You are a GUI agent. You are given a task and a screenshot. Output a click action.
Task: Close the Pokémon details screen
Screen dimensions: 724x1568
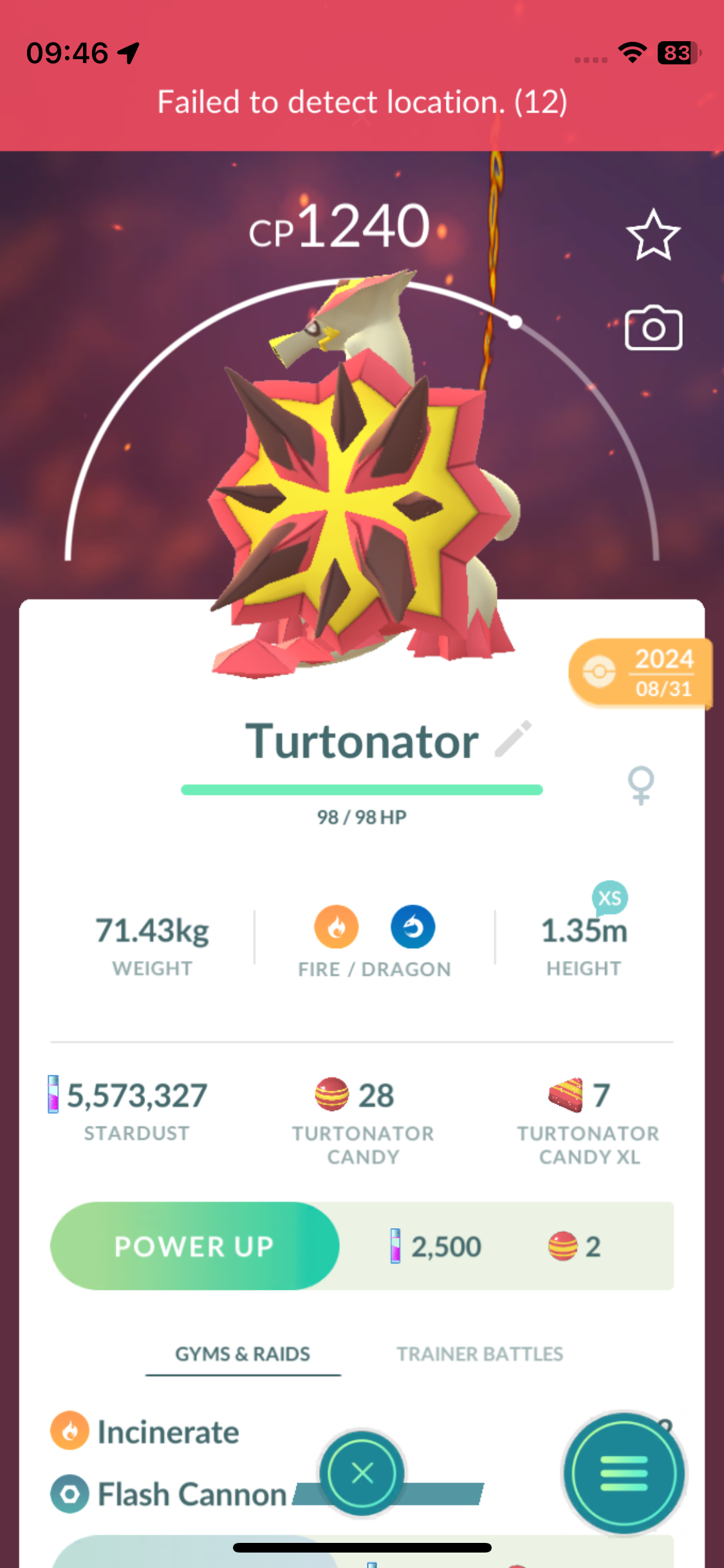tap(362, 1473)
